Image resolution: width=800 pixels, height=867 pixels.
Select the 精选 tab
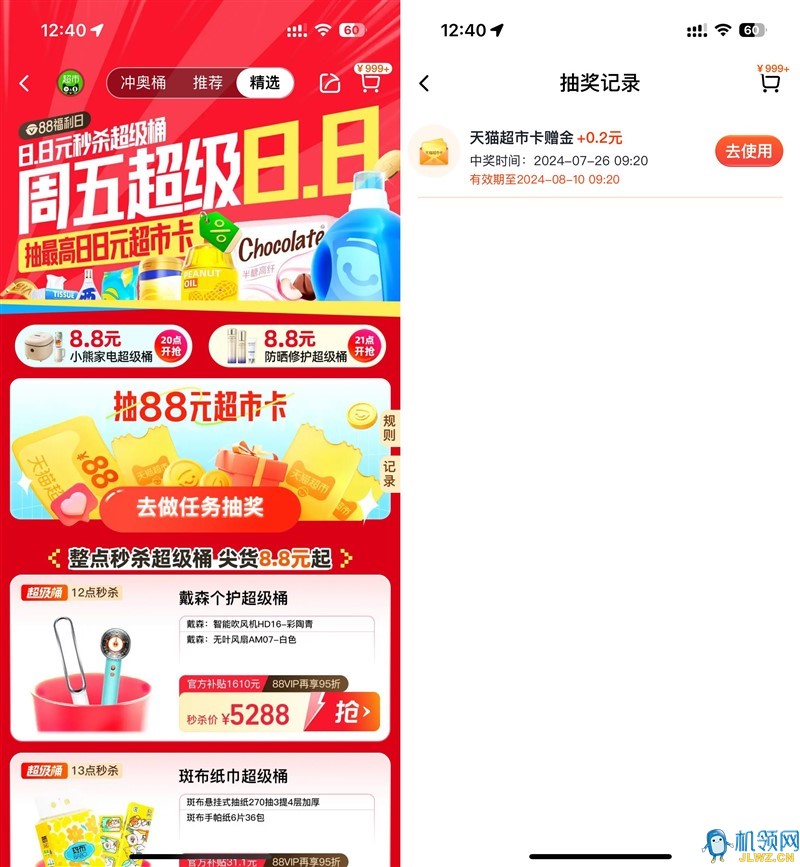[x=265, y=83]
